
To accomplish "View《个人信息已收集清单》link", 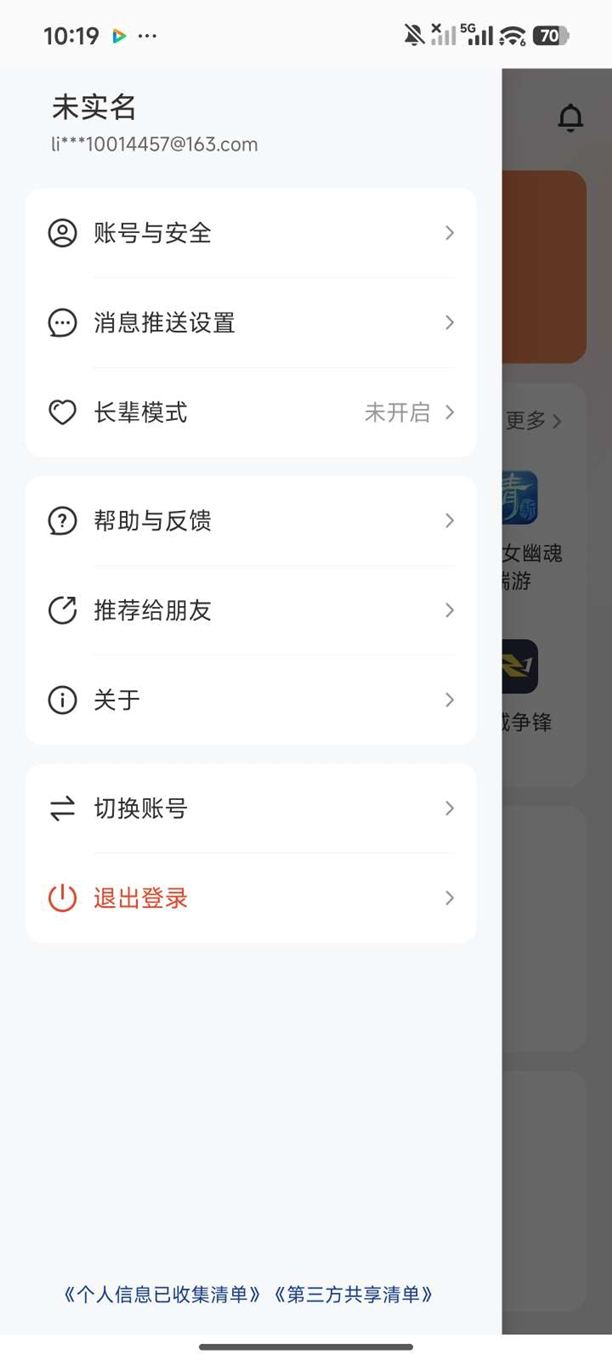I will tap(163, 1294).
